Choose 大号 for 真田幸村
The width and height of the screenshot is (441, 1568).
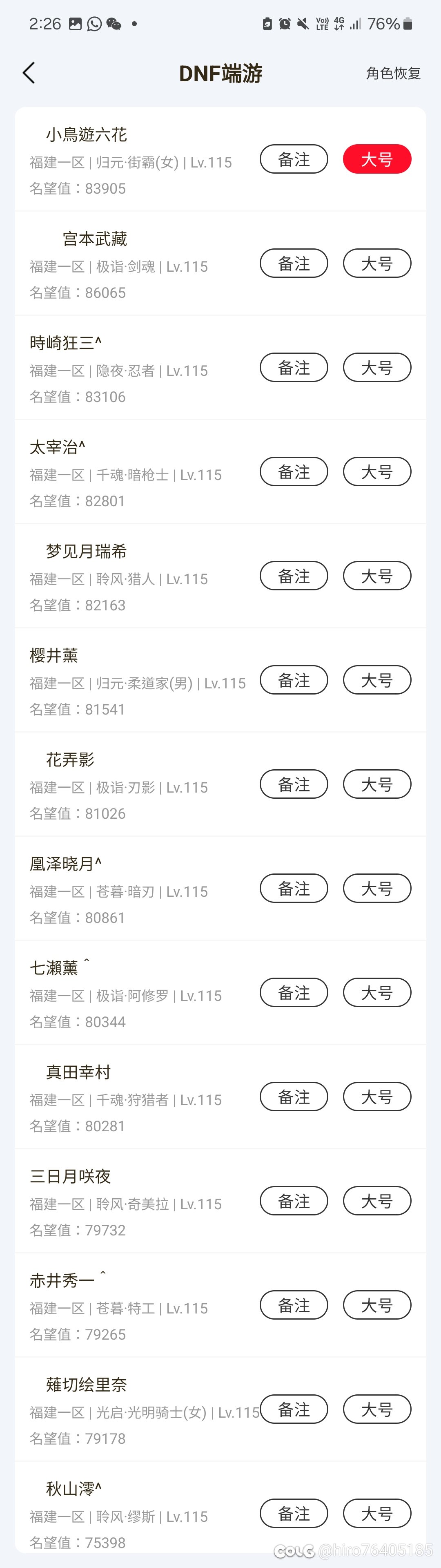[377, 1097]
